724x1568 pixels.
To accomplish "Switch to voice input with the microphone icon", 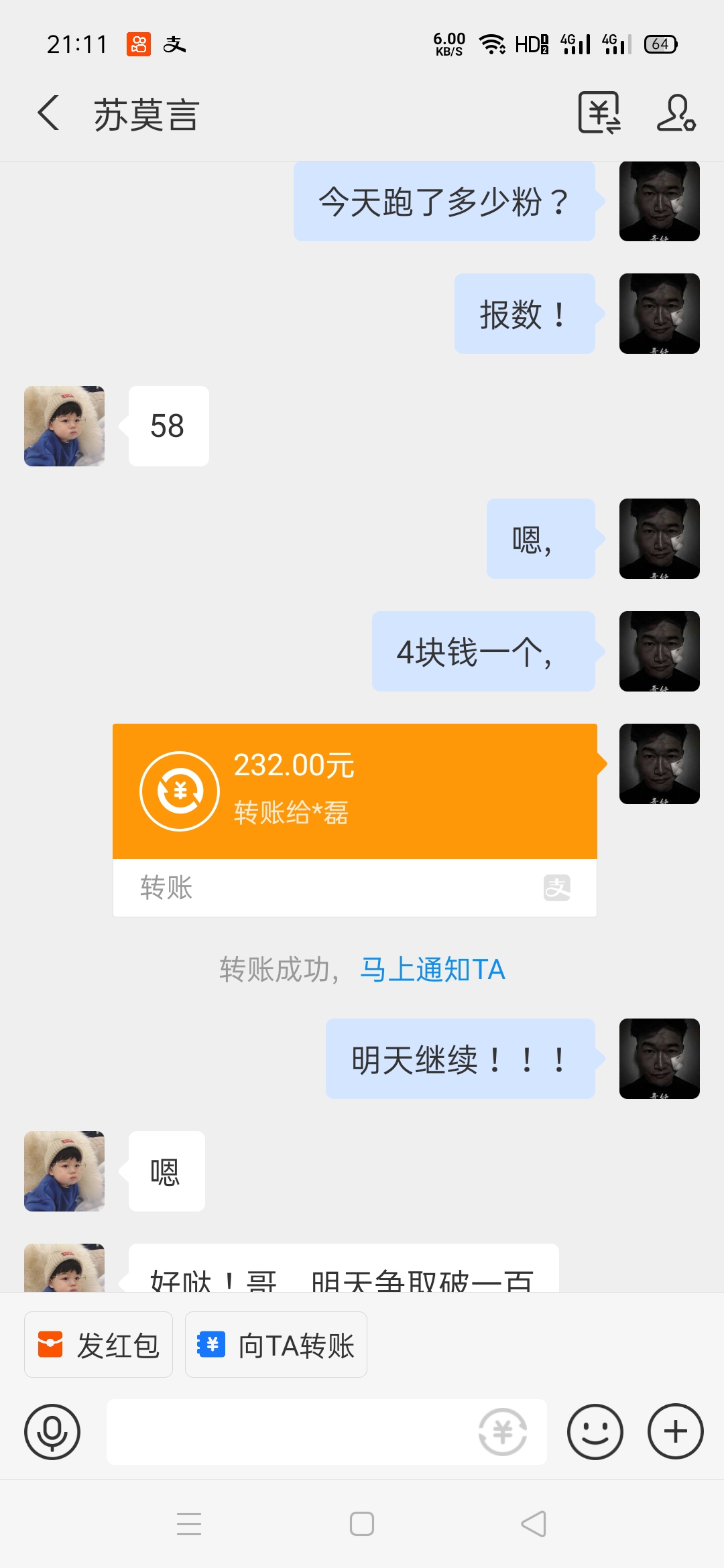I will tap(52, 1431).
